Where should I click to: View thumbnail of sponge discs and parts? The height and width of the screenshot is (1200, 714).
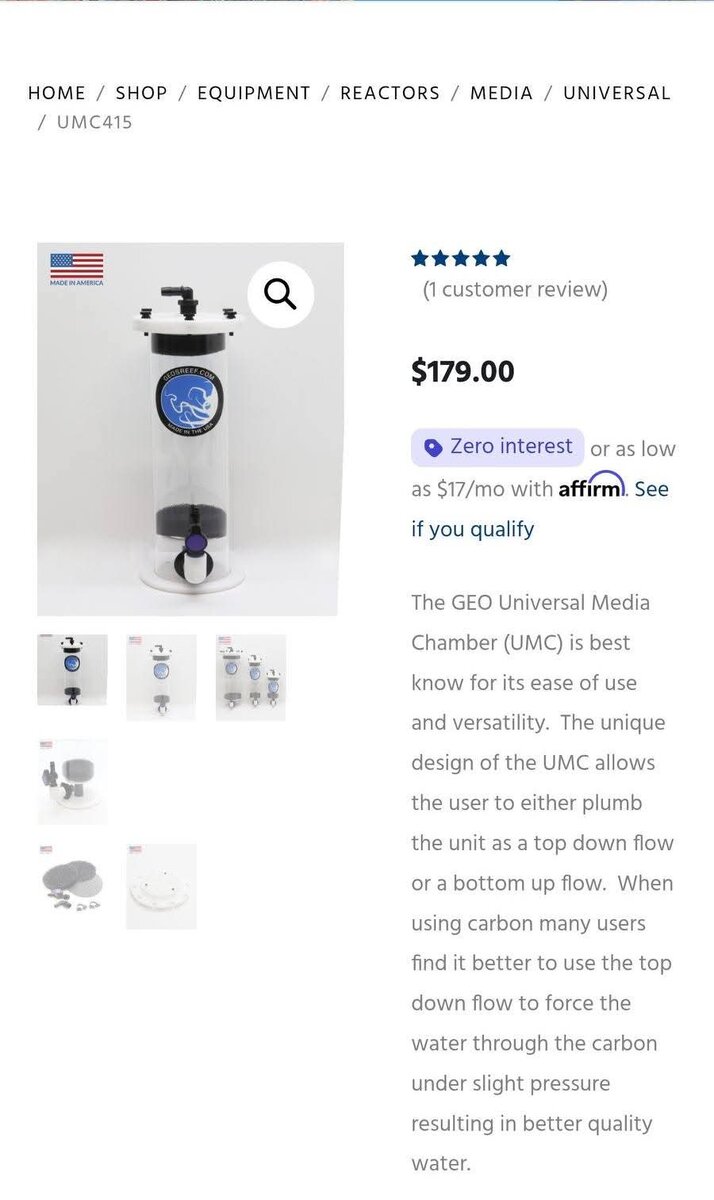tap(72, 885)
